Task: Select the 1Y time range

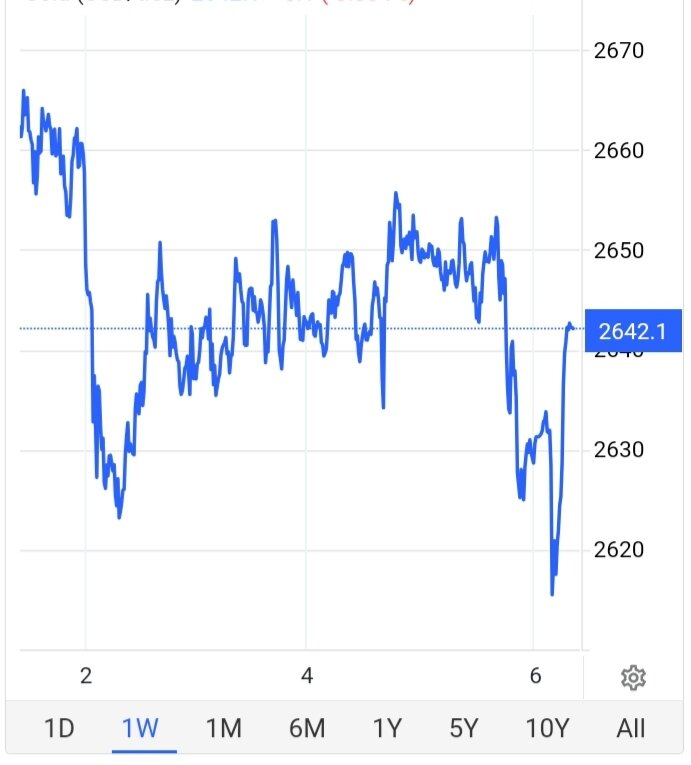Action: pos(387,728)
